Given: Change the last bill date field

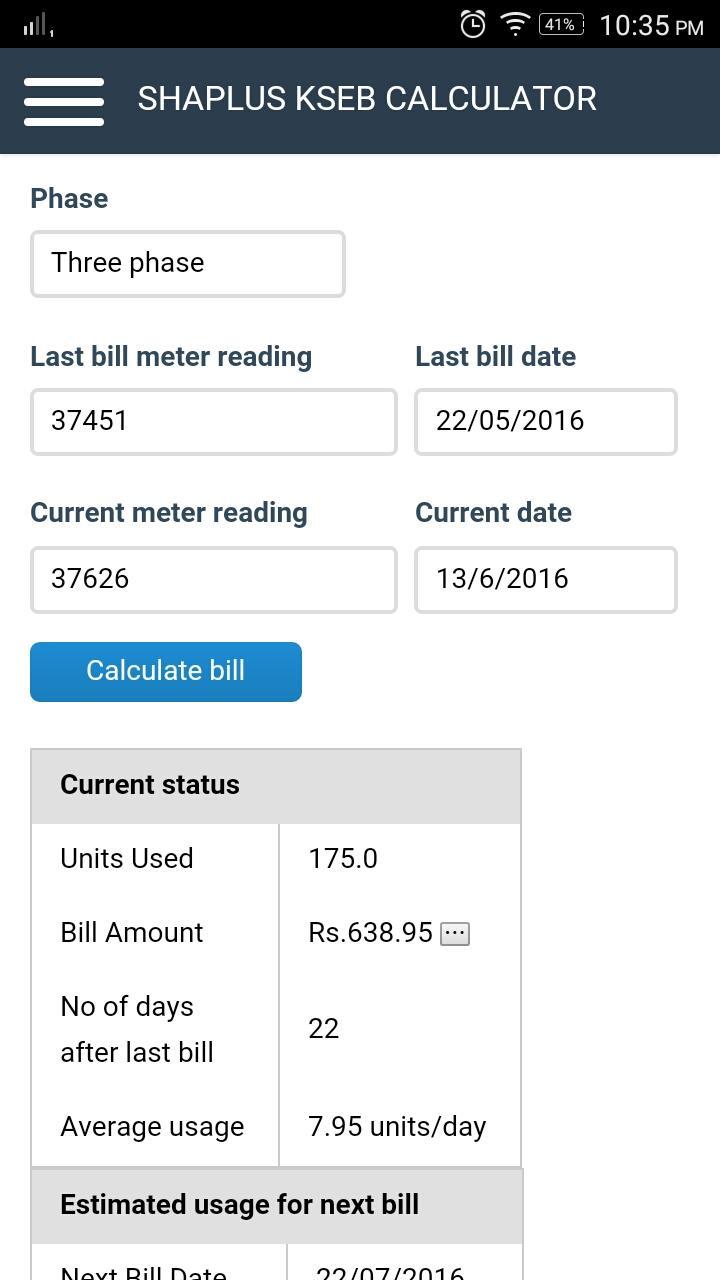Looking at the screenshot, I should coord(545,422).
